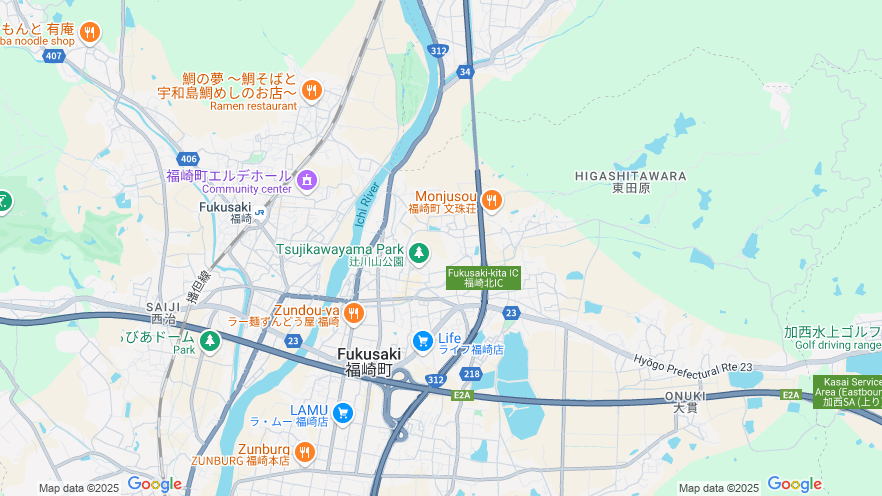Select the Kasai Service Area marker
Screen dimensions: 882x496
[x=848, y=391]
